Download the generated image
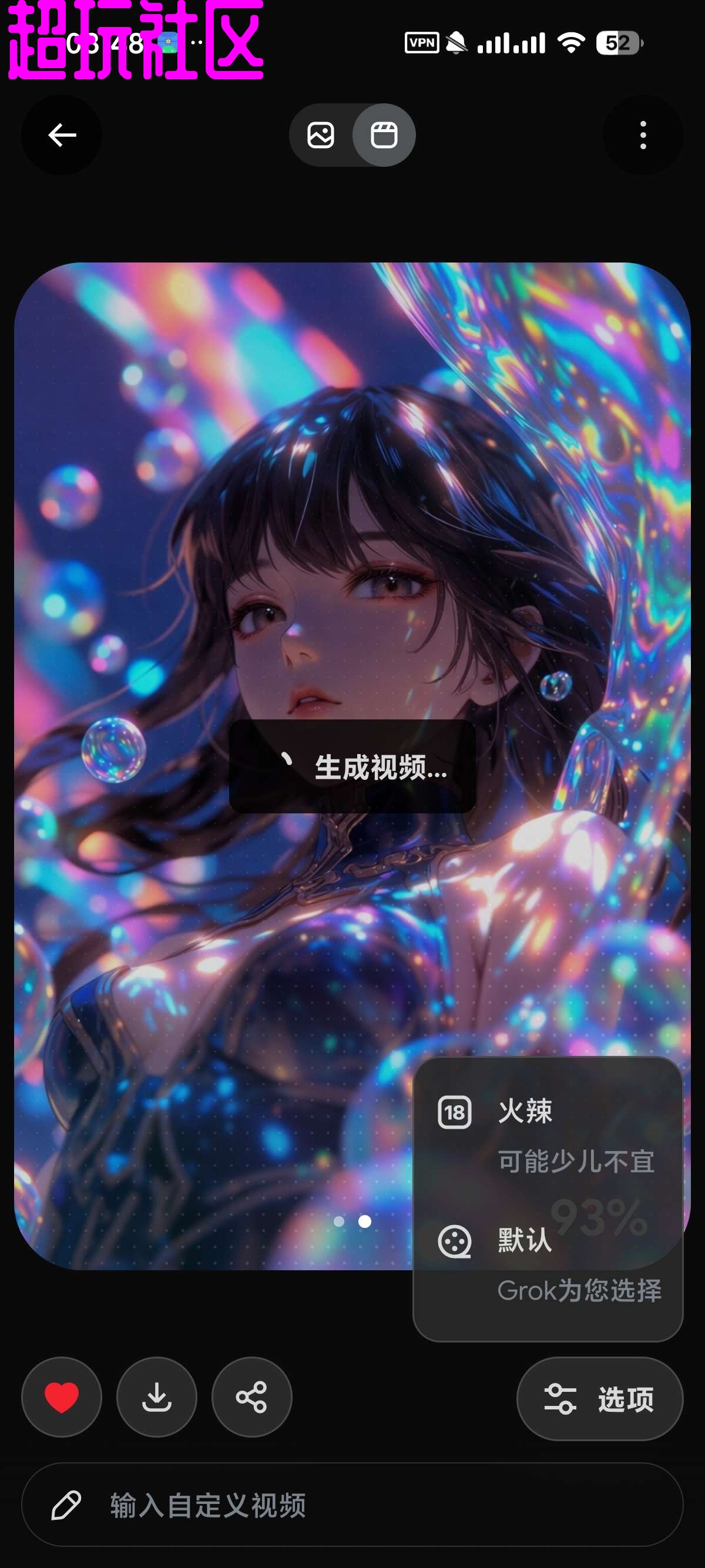This screenshot has height=1568, width=705. 156,1397
